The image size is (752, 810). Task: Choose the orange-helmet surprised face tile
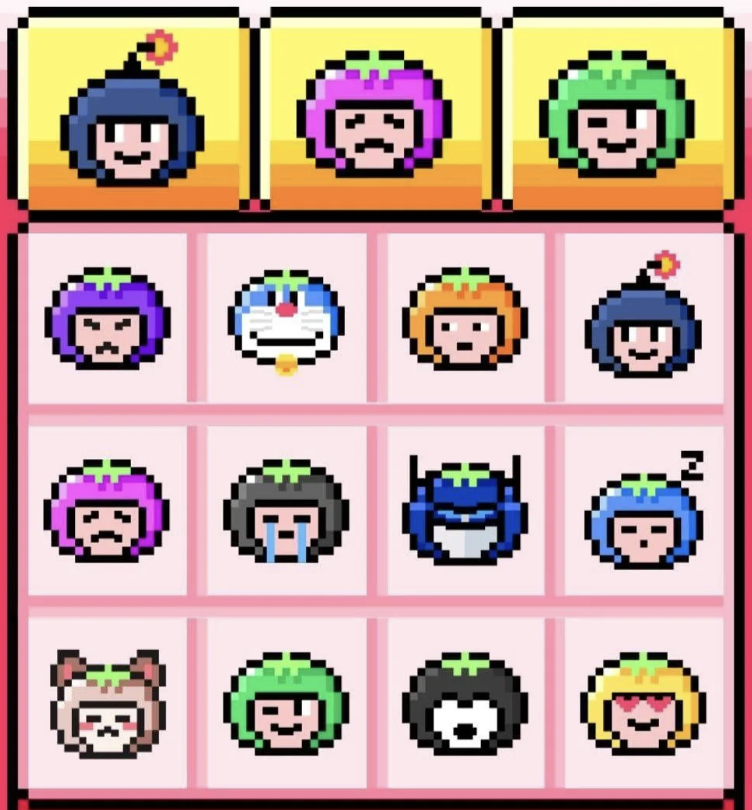(x=465, y=320)
